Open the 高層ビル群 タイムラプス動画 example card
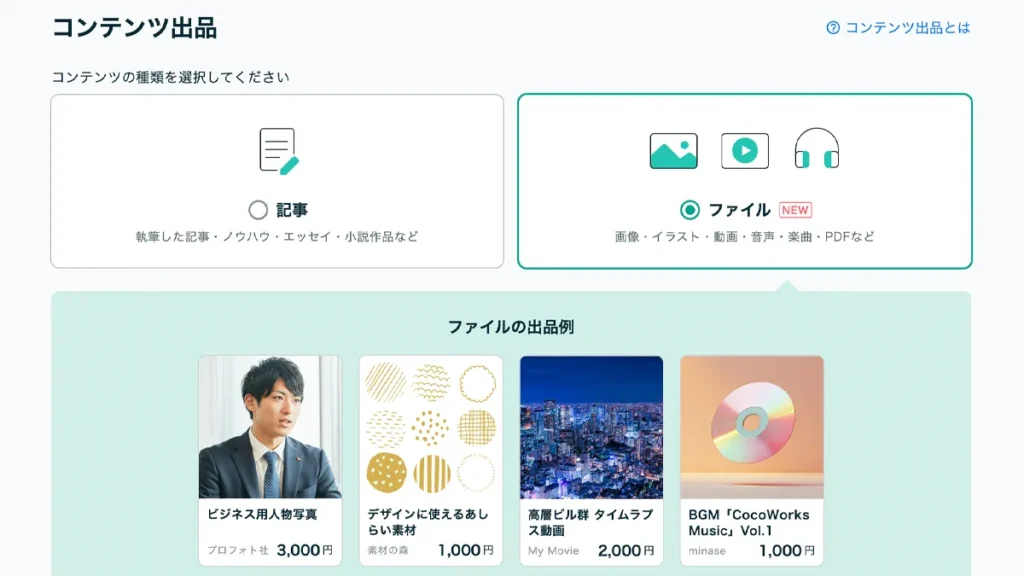Viewport: 1024px width, 576px height. 591,460
